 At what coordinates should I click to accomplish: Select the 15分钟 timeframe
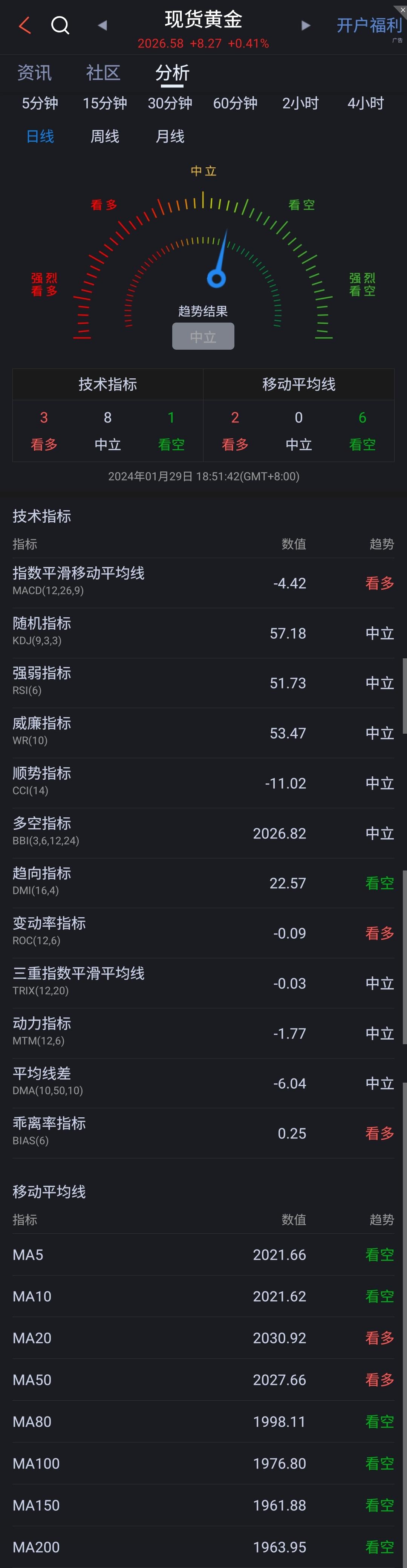[105, 104]
